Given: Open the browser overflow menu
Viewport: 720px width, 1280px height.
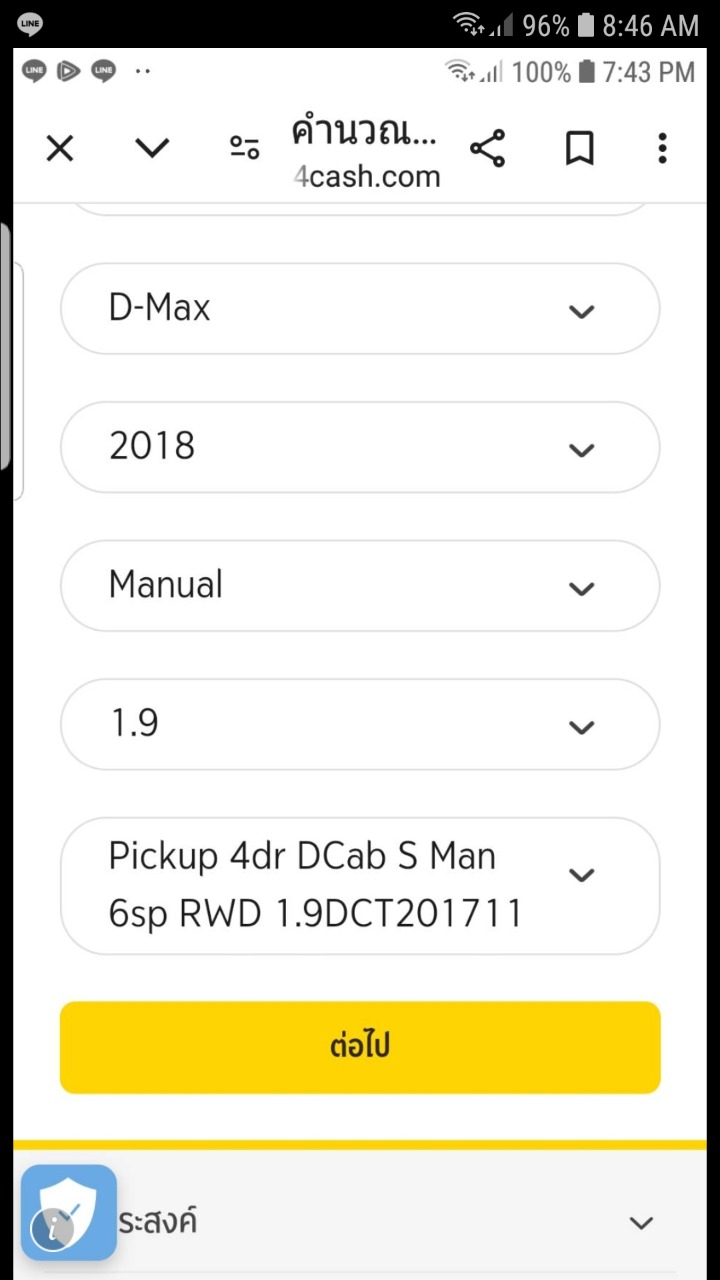Looking at the screenshot, I should (x=662, y=150).
